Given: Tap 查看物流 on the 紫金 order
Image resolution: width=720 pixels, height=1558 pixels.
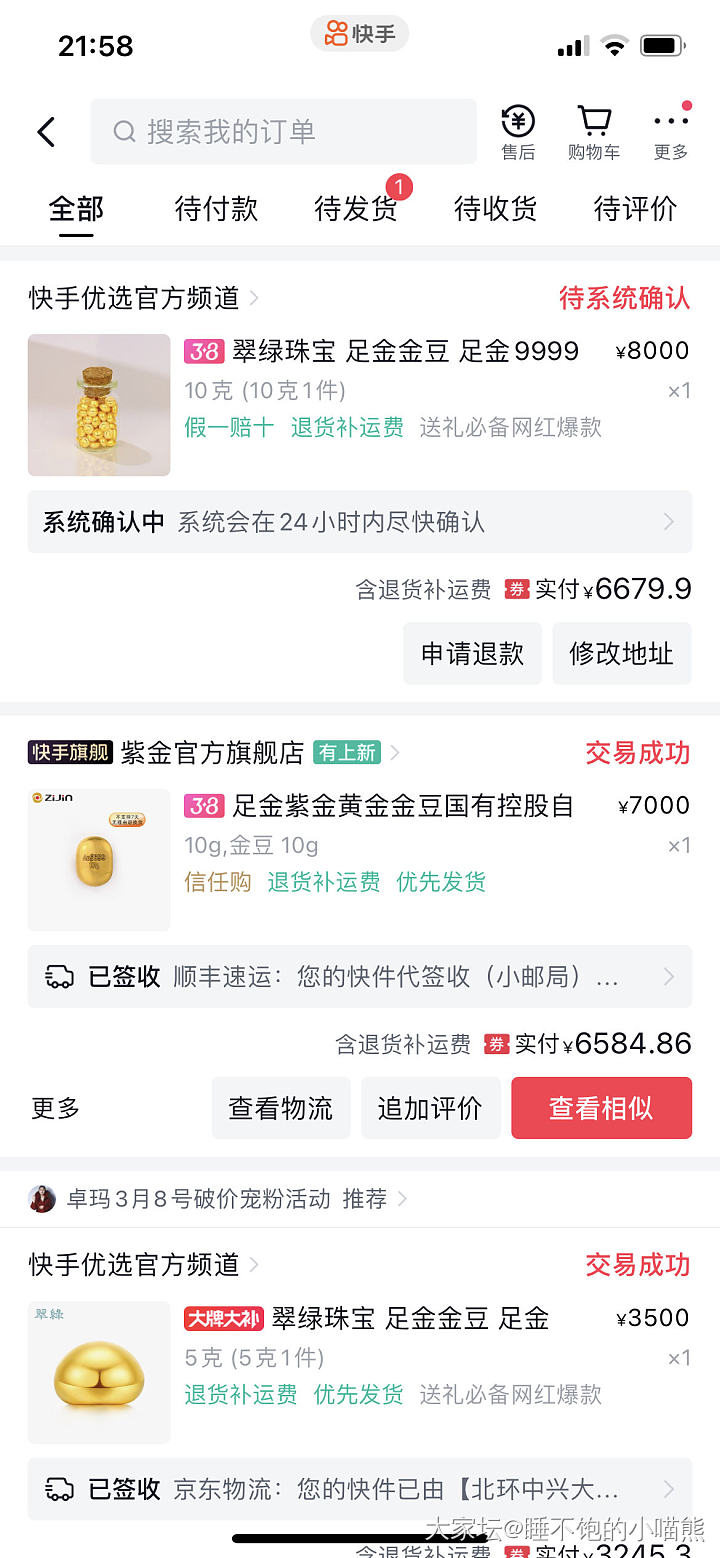Looking at the screenshot, I should (x=281, y=1108).
